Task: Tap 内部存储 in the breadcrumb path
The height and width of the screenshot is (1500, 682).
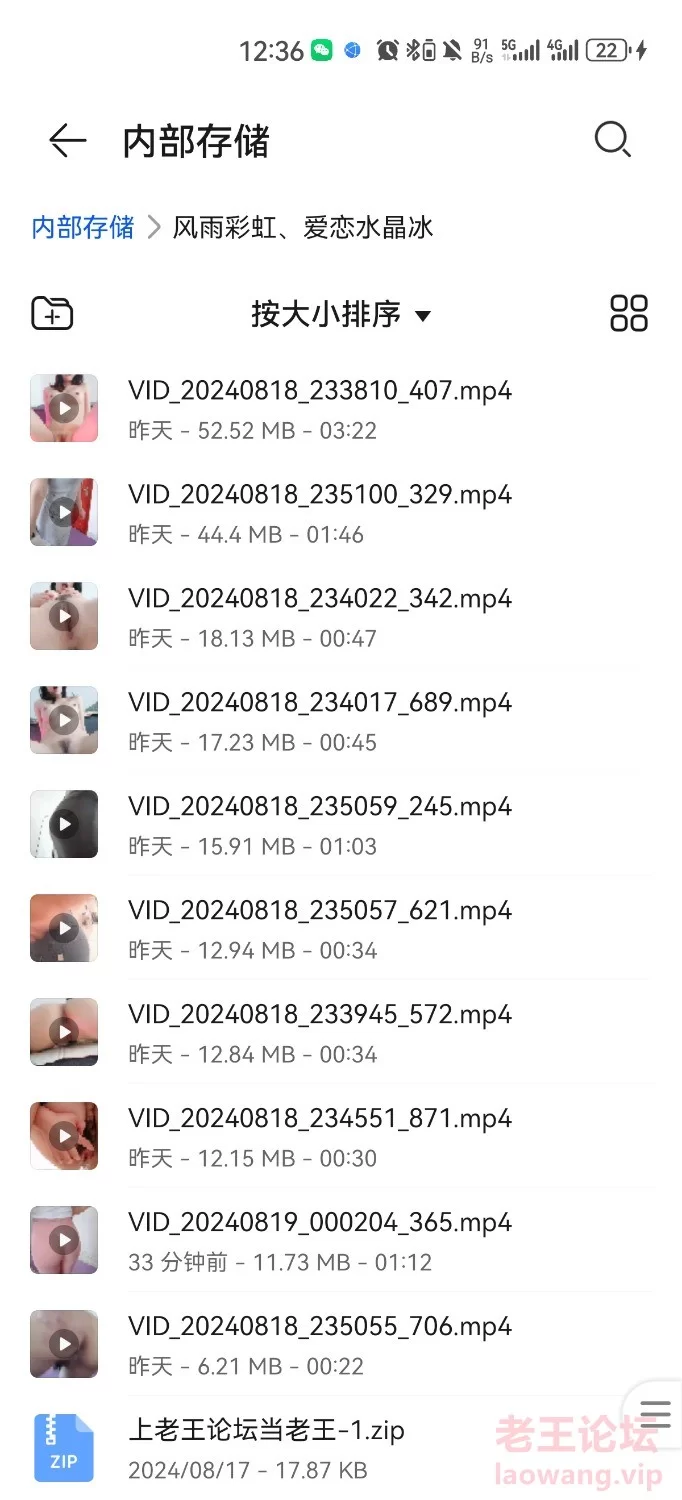Action: click(83, 227)
